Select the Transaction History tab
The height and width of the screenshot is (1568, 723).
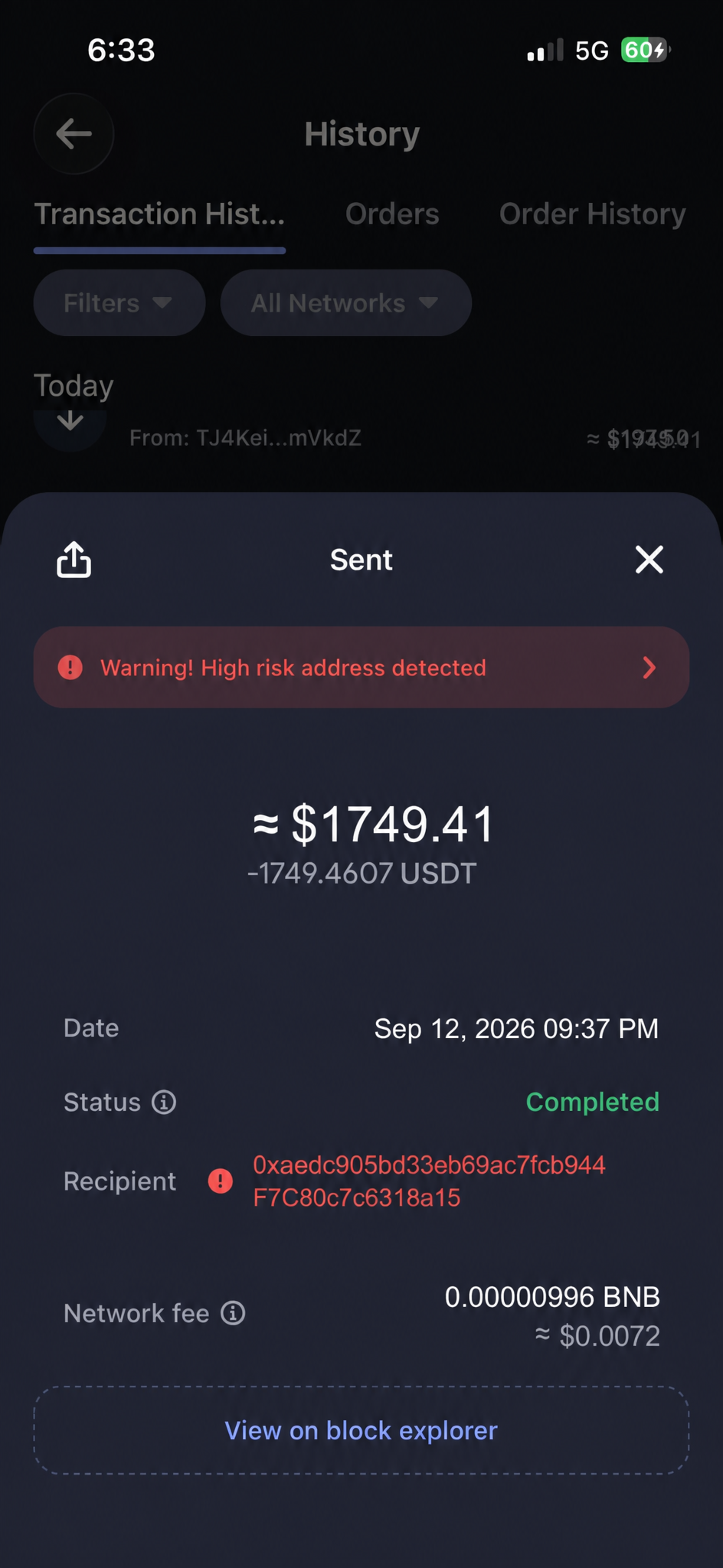click(x=159, y=214)
